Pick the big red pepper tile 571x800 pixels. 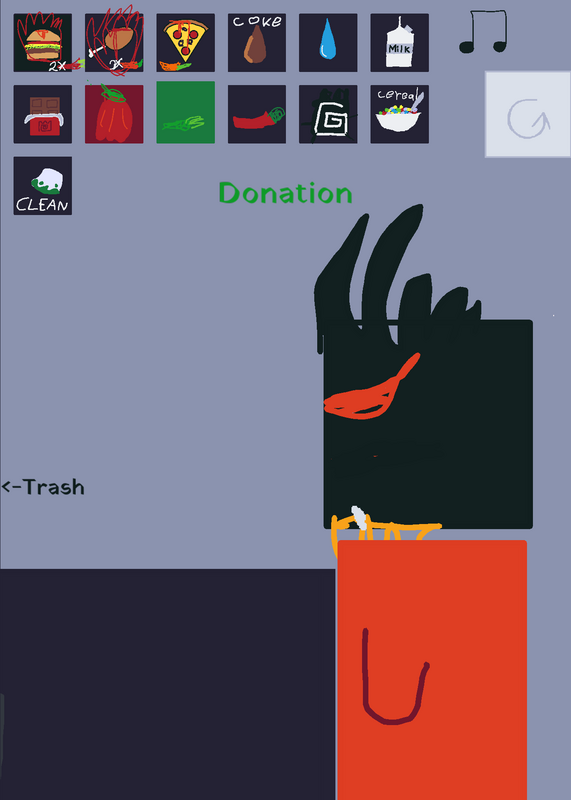[114, 114]
